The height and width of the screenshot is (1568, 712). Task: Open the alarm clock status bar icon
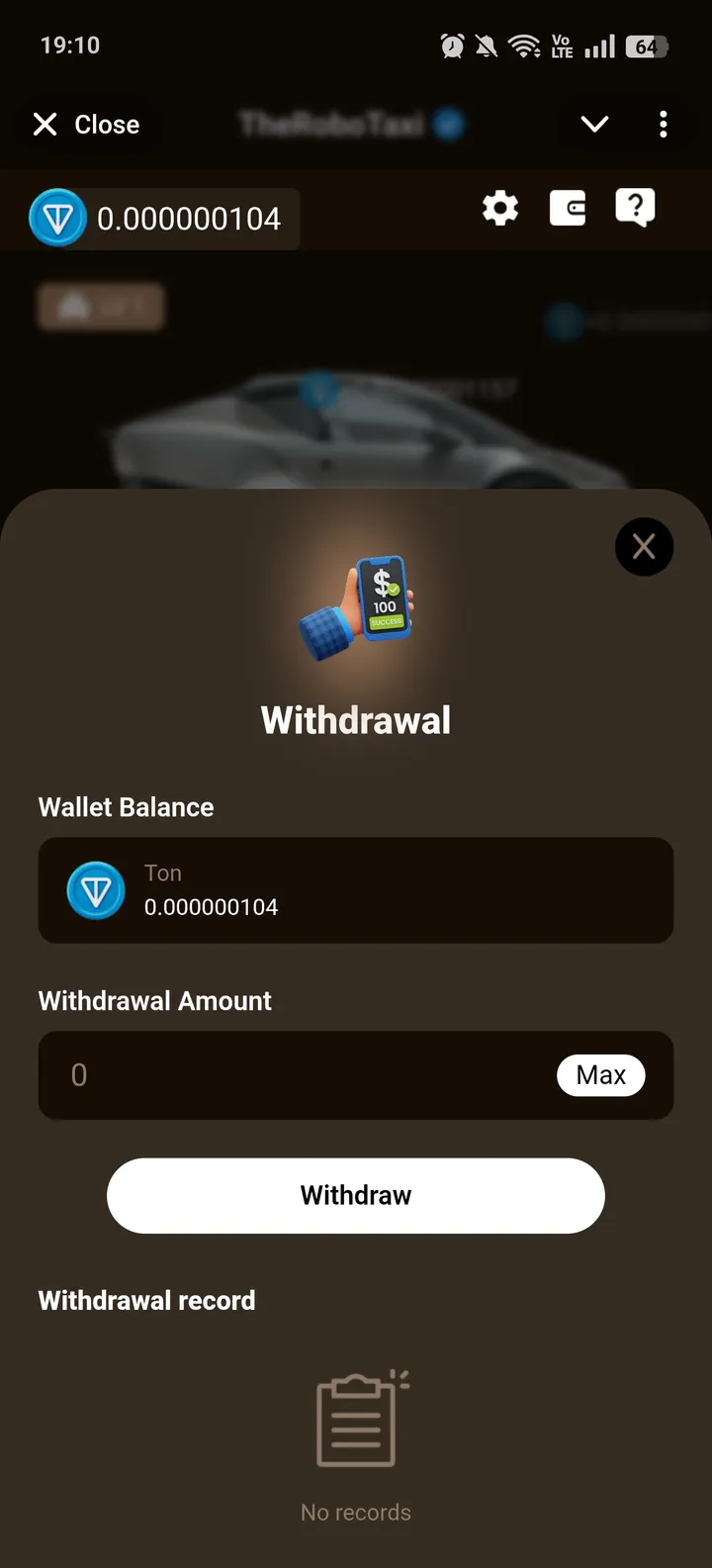coord(452,45)
